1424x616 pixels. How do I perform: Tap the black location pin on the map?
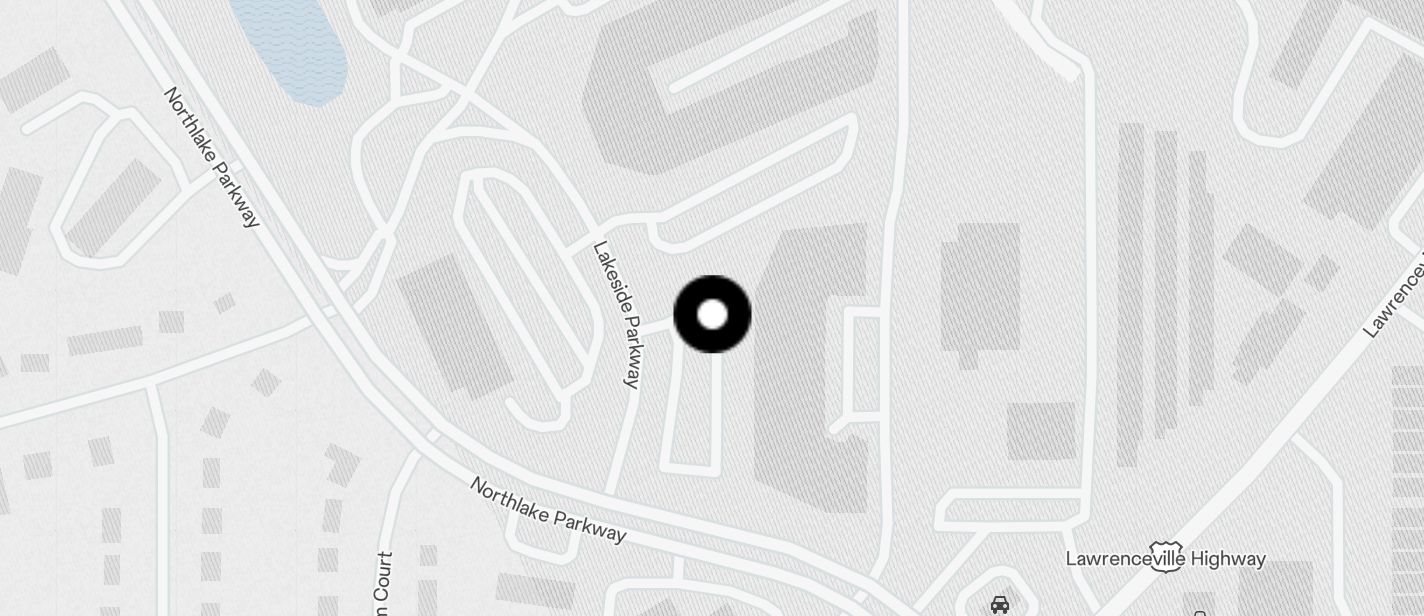tap(712, 314)
